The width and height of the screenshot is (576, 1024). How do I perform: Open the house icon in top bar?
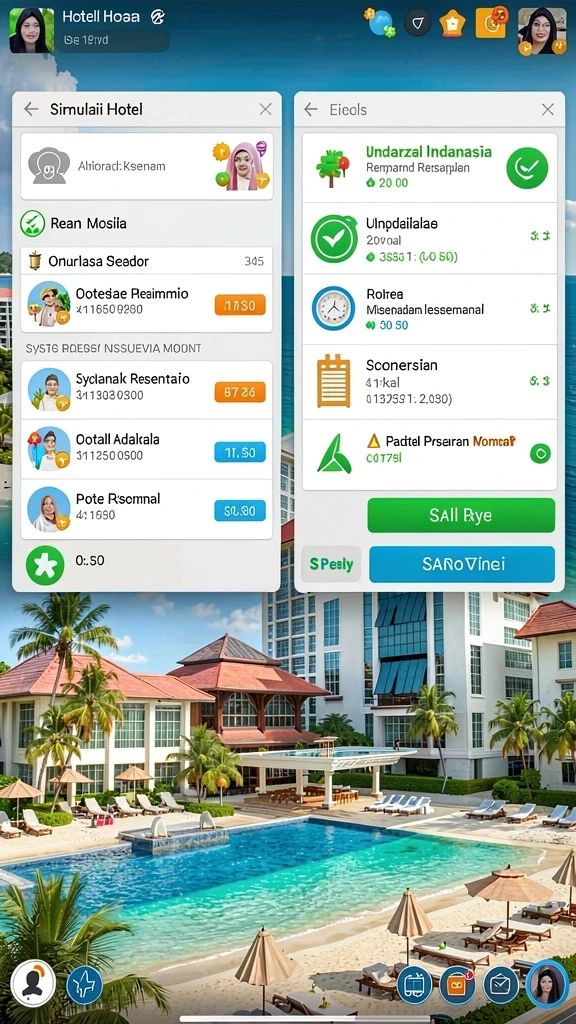click(x=452, y=24)
